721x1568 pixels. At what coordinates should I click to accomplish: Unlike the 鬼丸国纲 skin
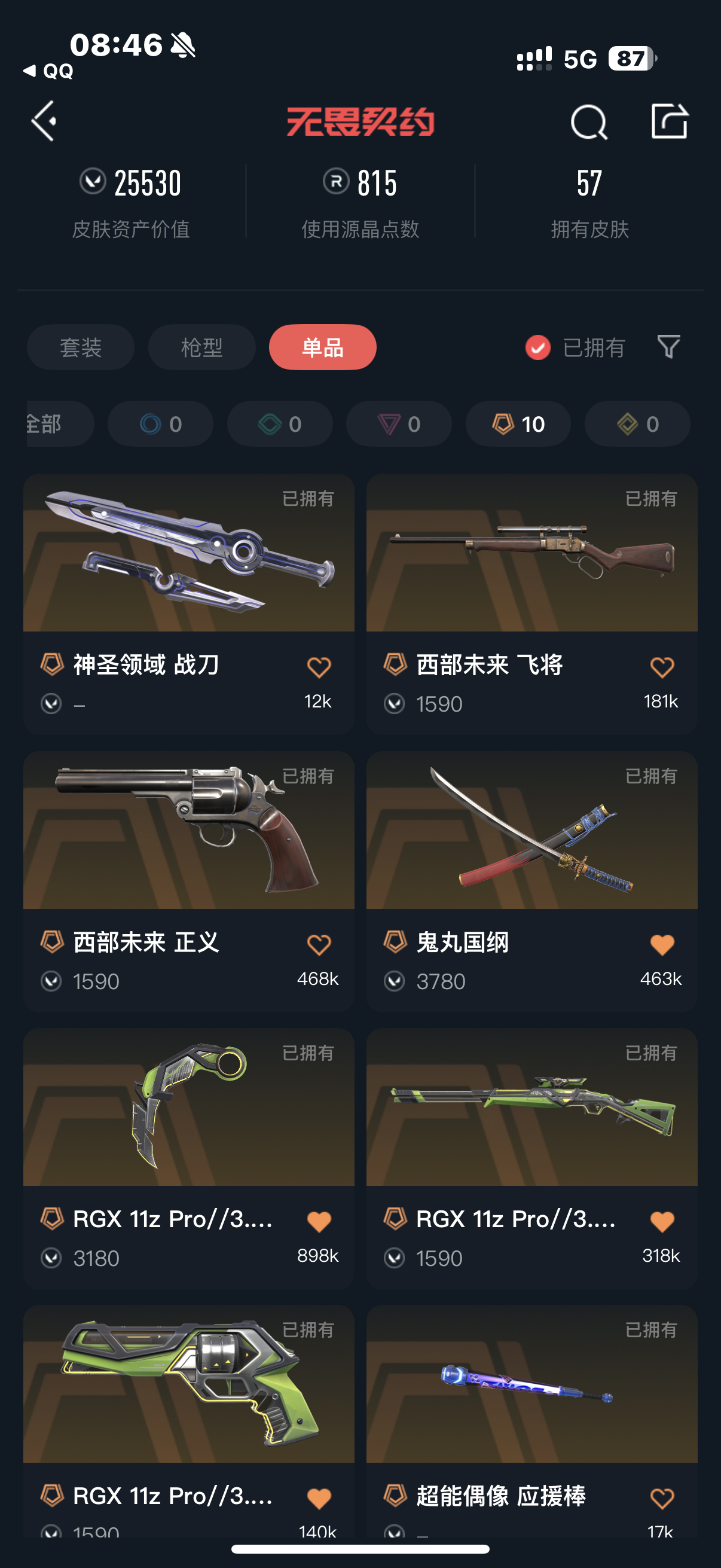coord(662,945)
